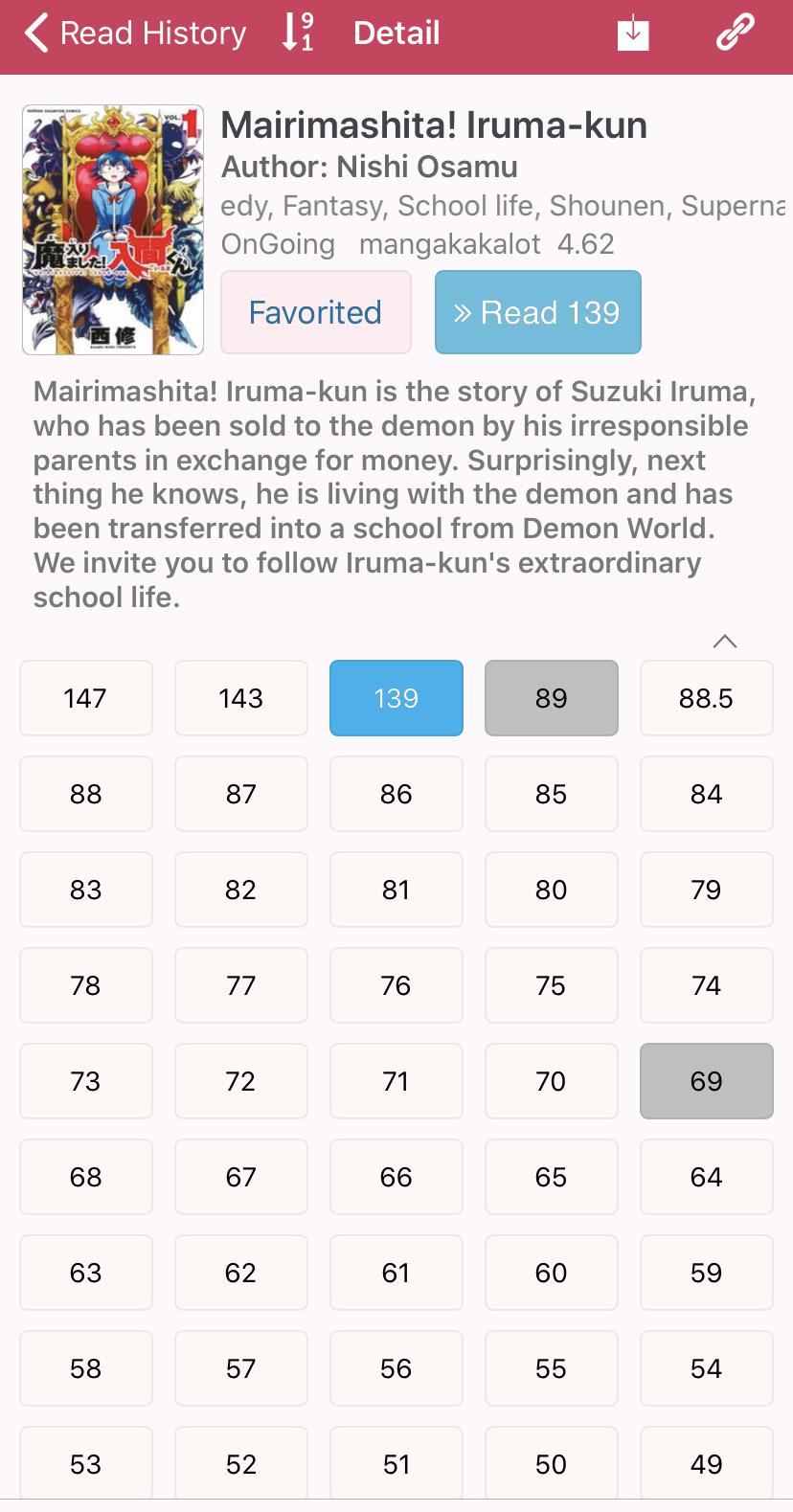Continue reading via the Read 139 button

537,311
